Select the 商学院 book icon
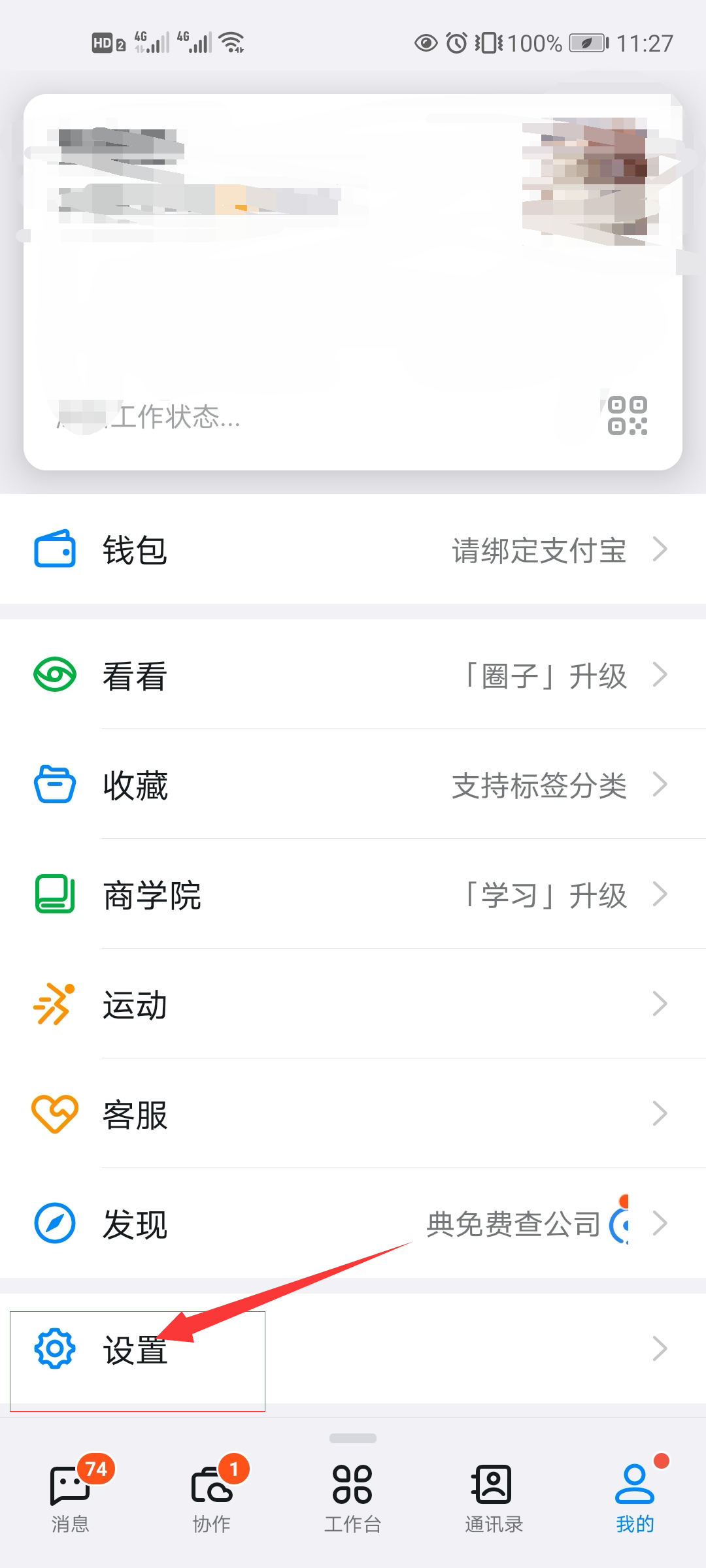 55,896
